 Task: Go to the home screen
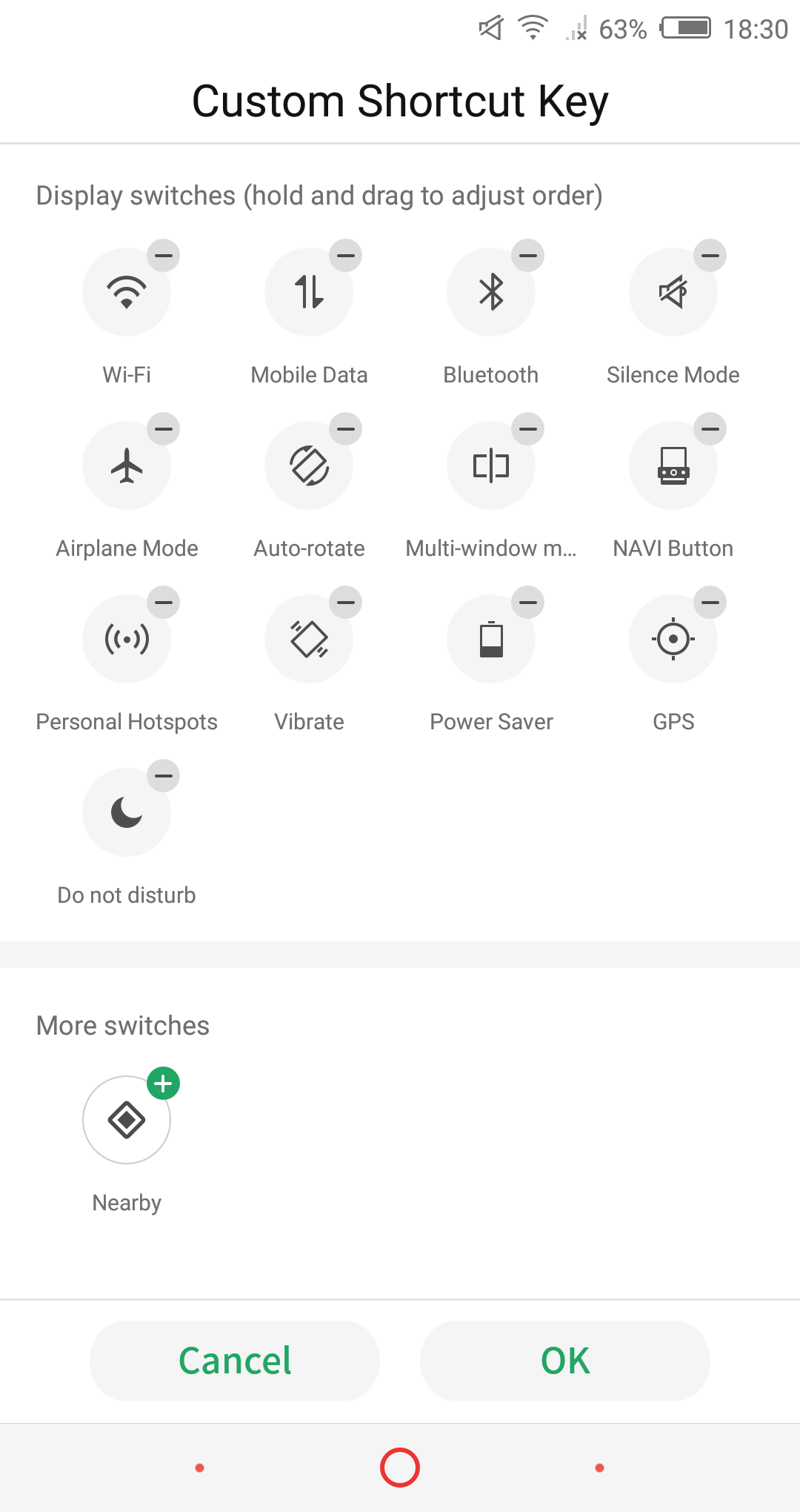point(400,1468)
